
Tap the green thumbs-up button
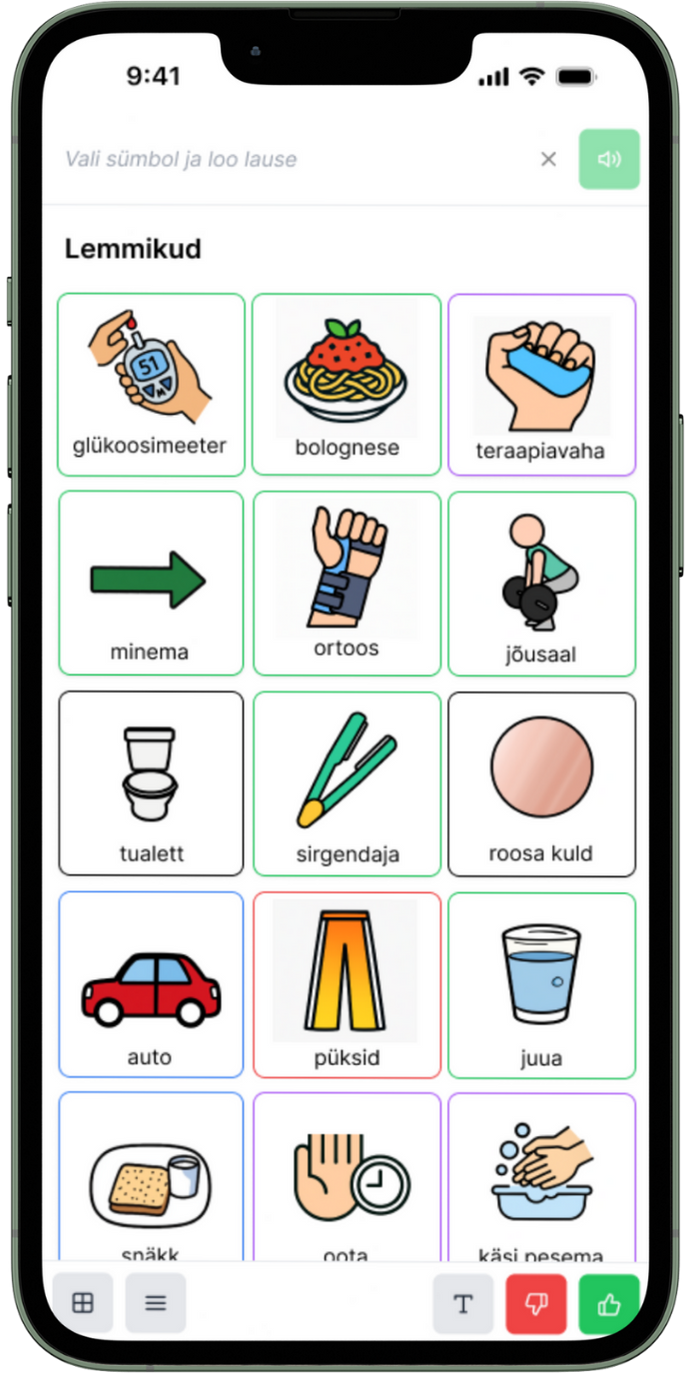tap(609, 1303)
